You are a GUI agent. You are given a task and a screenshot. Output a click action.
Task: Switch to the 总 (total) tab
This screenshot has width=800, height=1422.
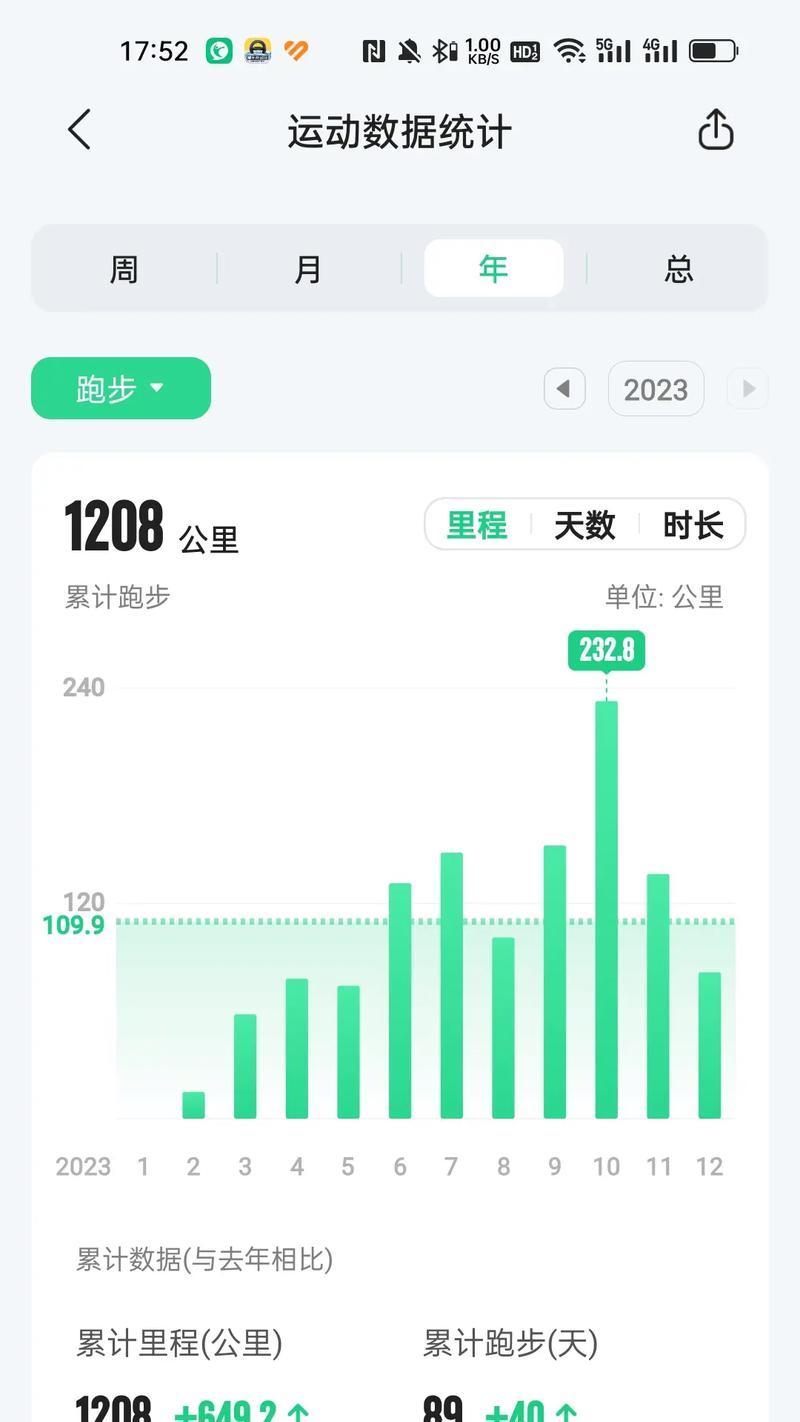click(678, 268)
